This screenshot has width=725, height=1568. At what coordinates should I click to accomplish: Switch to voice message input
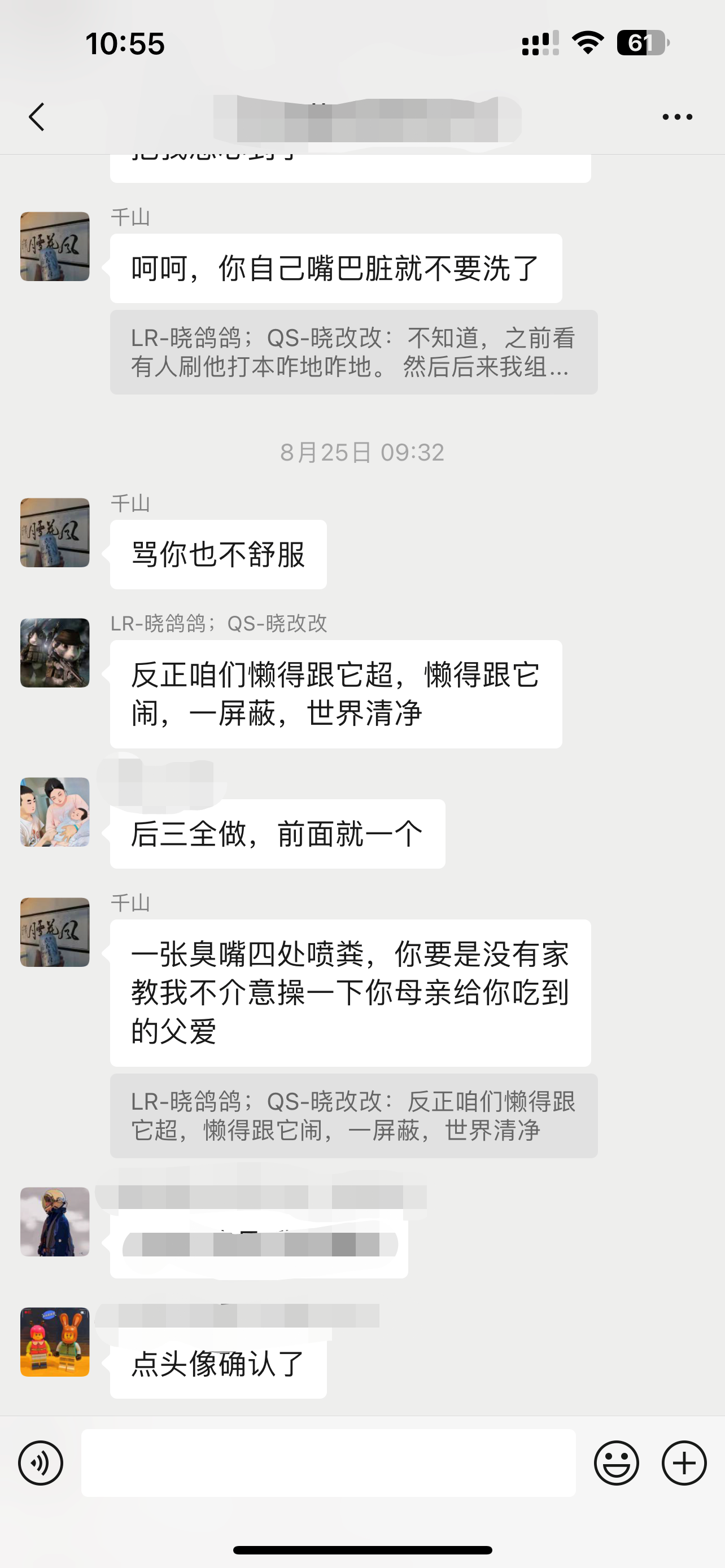point(41,1462)
